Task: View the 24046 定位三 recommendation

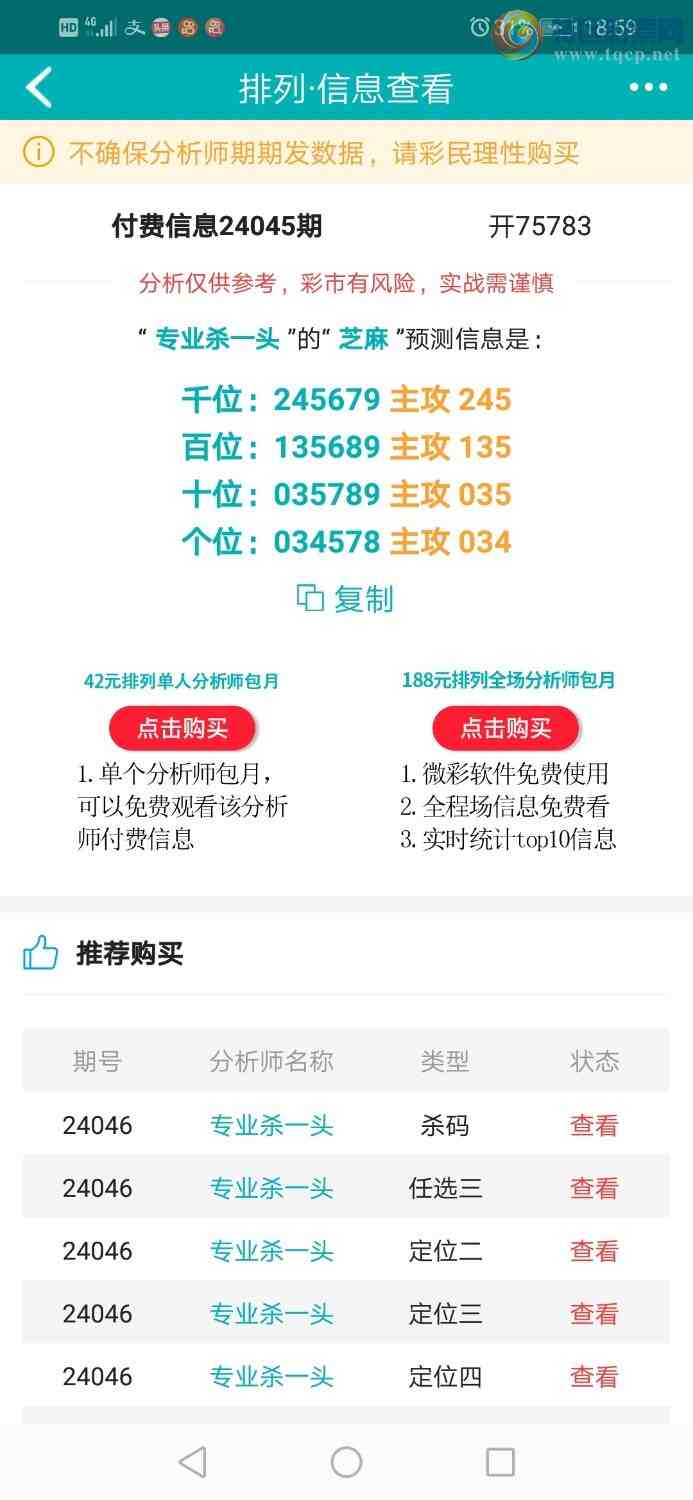Action: click(x=594, y=1314)
